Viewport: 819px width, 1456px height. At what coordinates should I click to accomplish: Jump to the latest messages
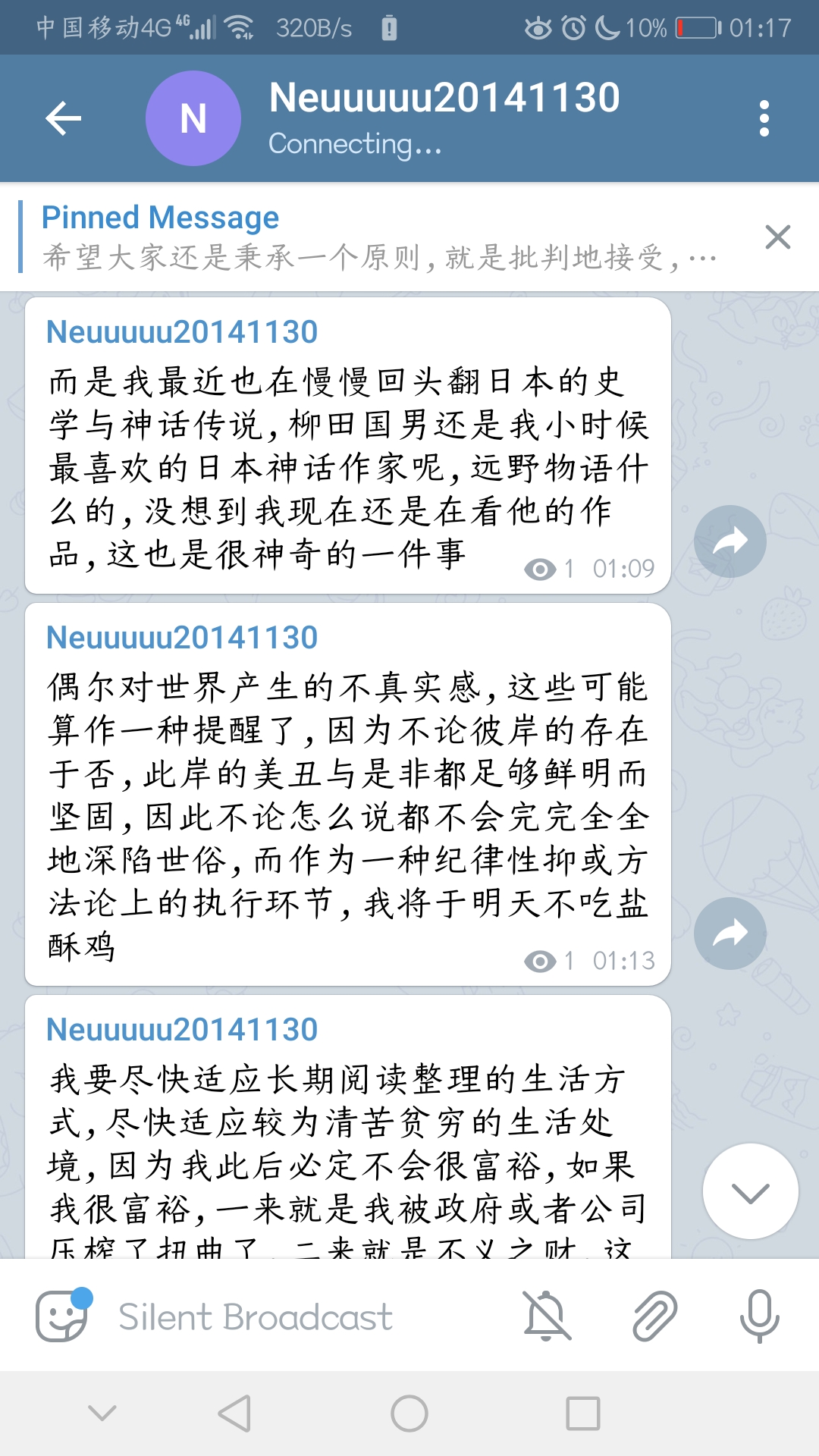click(x=750, y=1192)
